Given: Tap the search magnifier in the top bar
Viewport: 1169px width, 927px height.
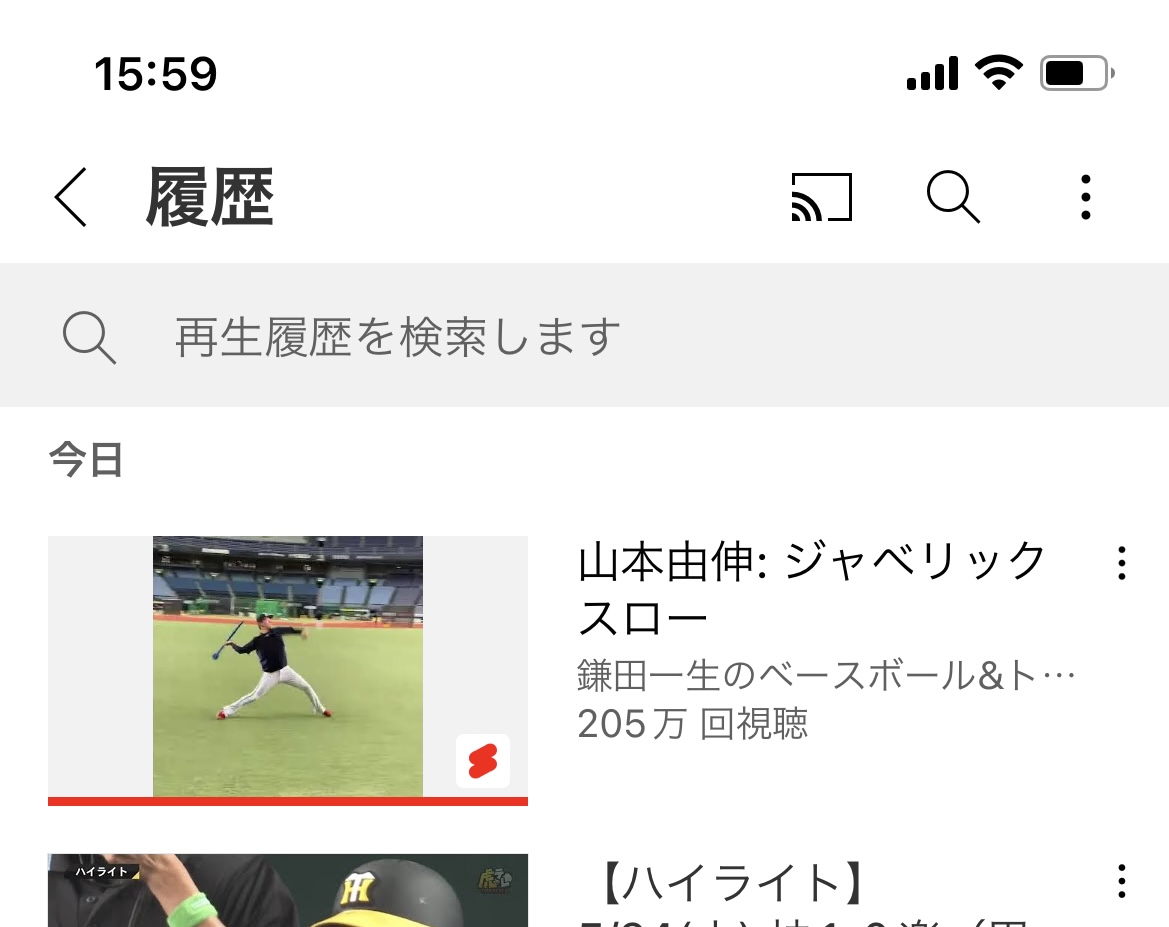Looking at the screenshot, I should (x=953, y=197).
